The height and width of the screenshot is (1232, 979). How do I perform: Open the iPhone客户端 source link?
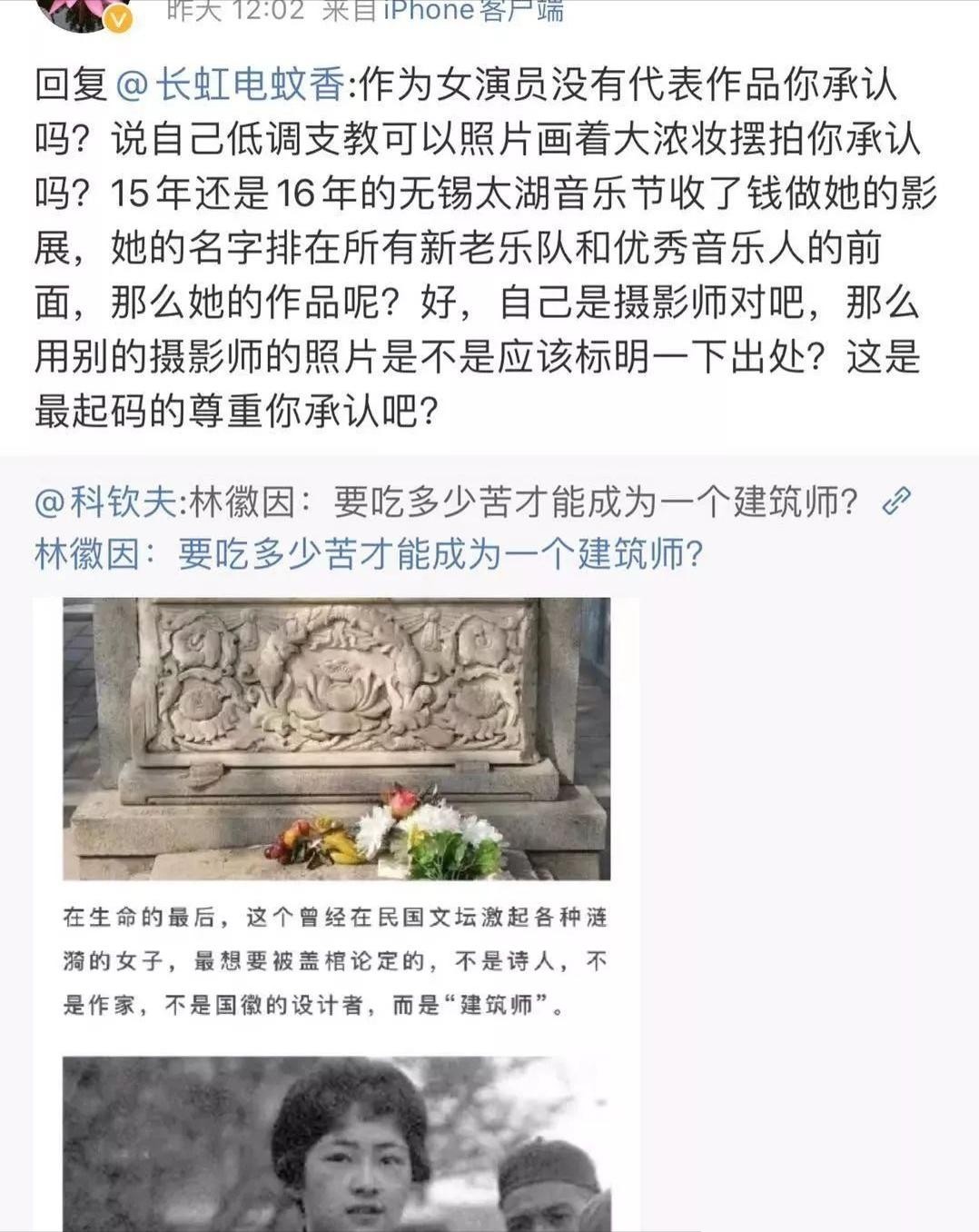[x=472, y=11]
